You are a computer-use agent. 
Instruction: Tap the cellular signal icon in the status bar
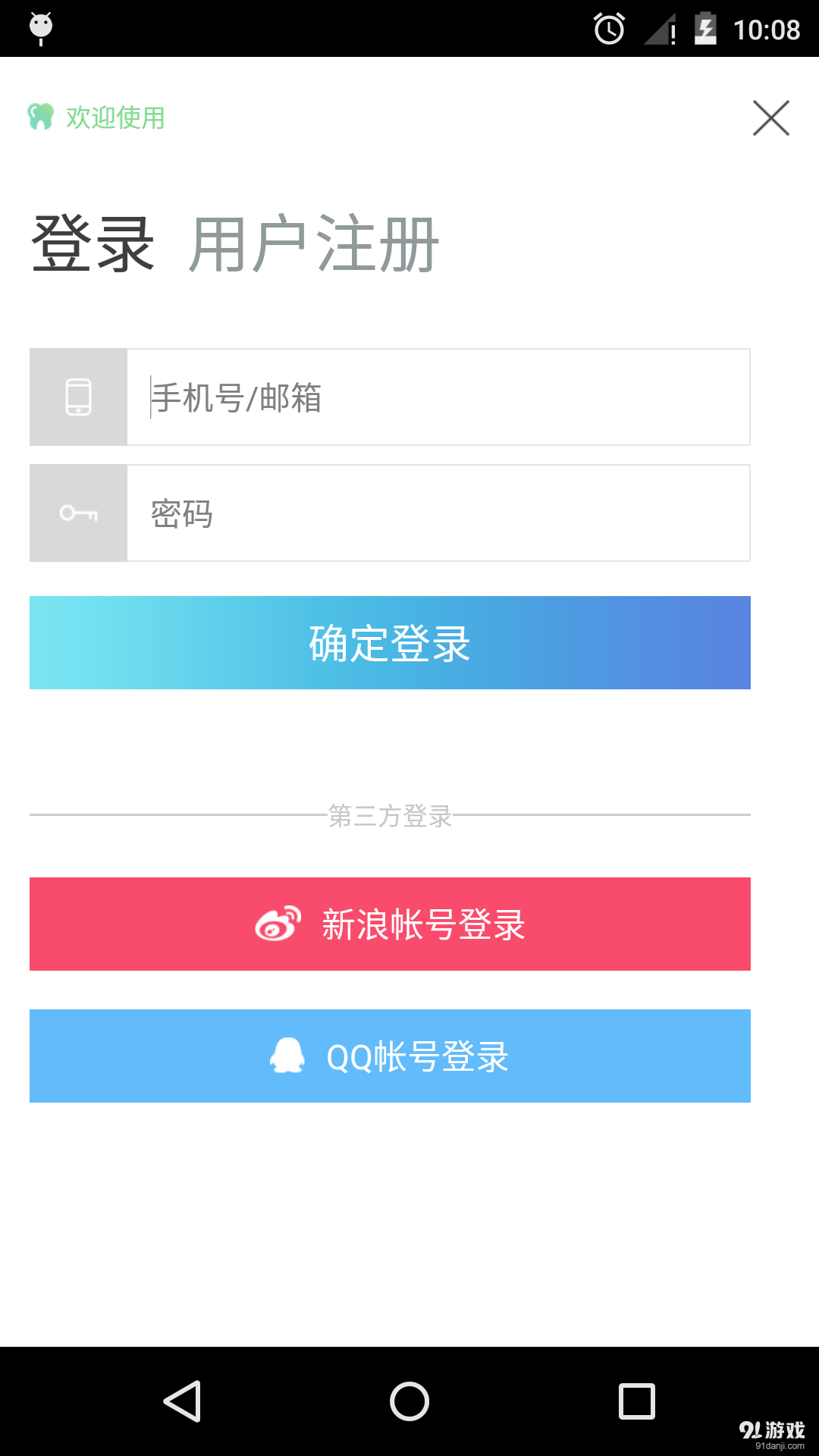click(x=657, y=30)
